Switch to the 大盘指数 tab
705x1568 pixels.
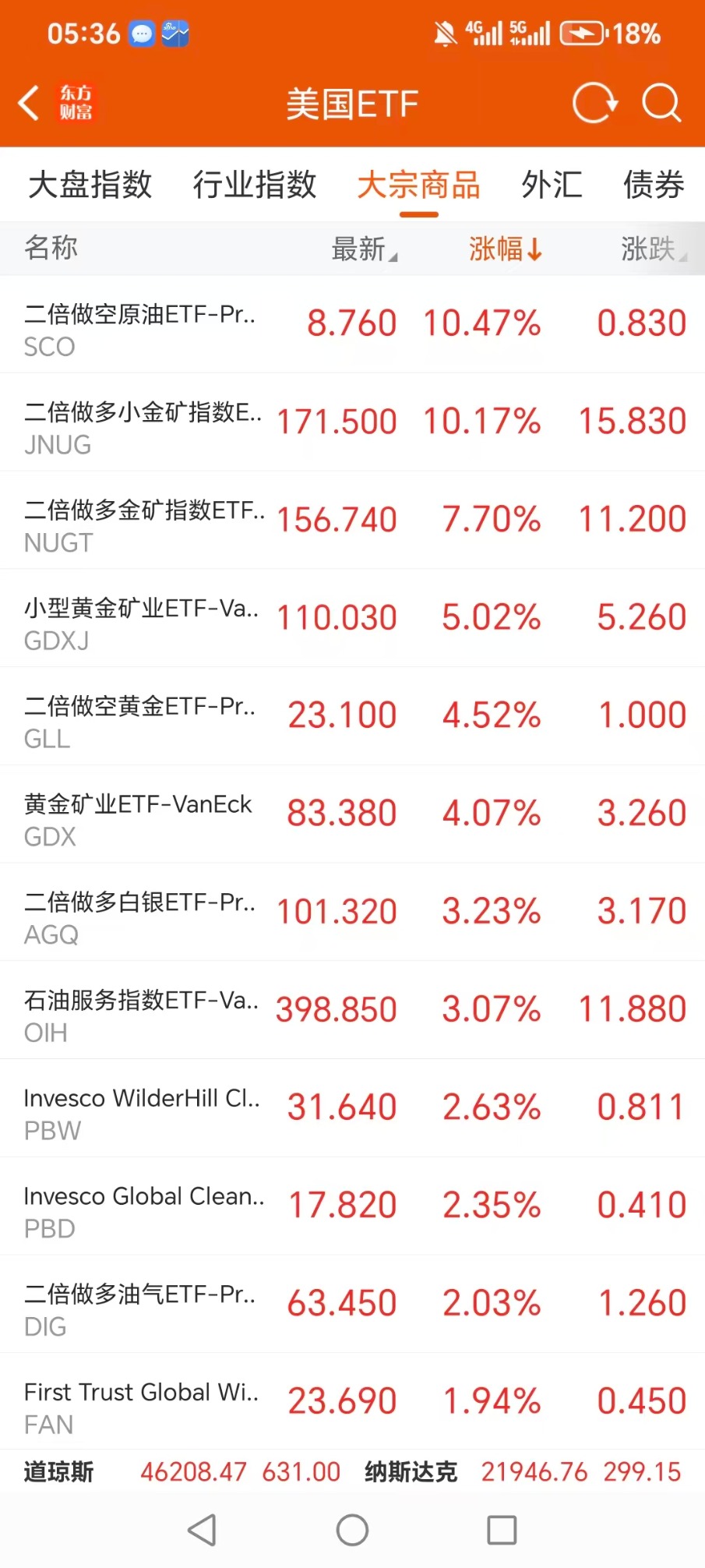90,185
